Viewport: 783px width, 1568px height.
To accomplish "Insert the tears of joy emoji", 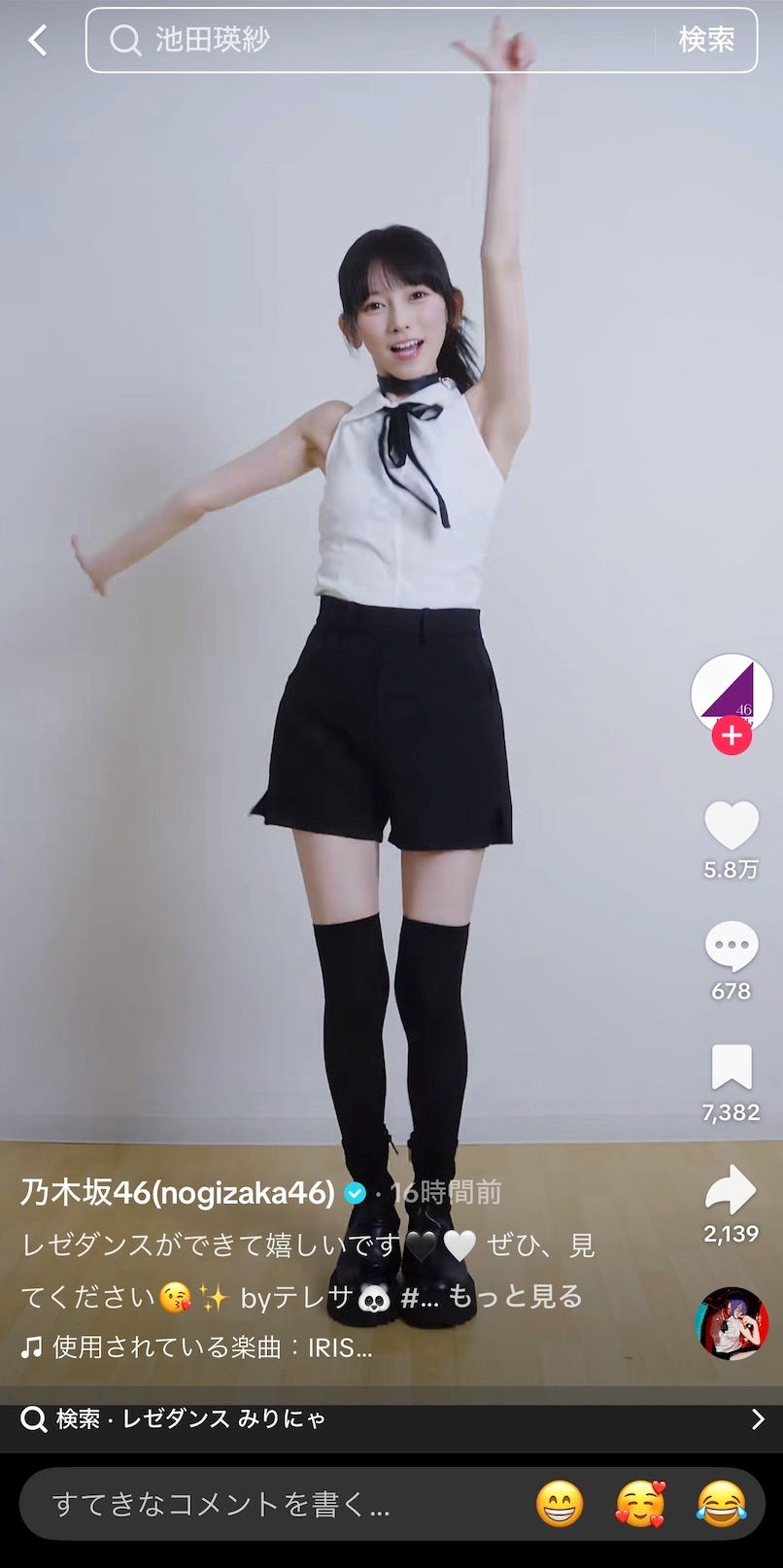I will click(721, 1504).
